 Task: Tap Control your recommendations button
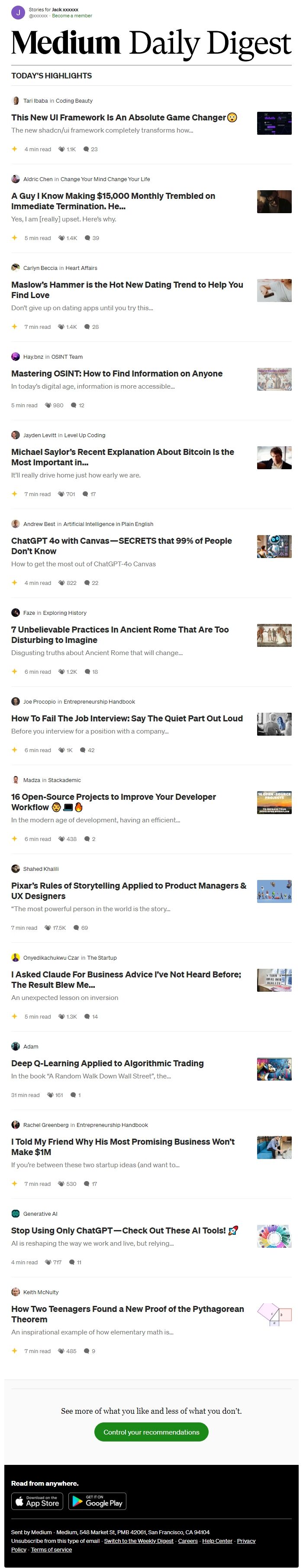tap(151, 1432)
